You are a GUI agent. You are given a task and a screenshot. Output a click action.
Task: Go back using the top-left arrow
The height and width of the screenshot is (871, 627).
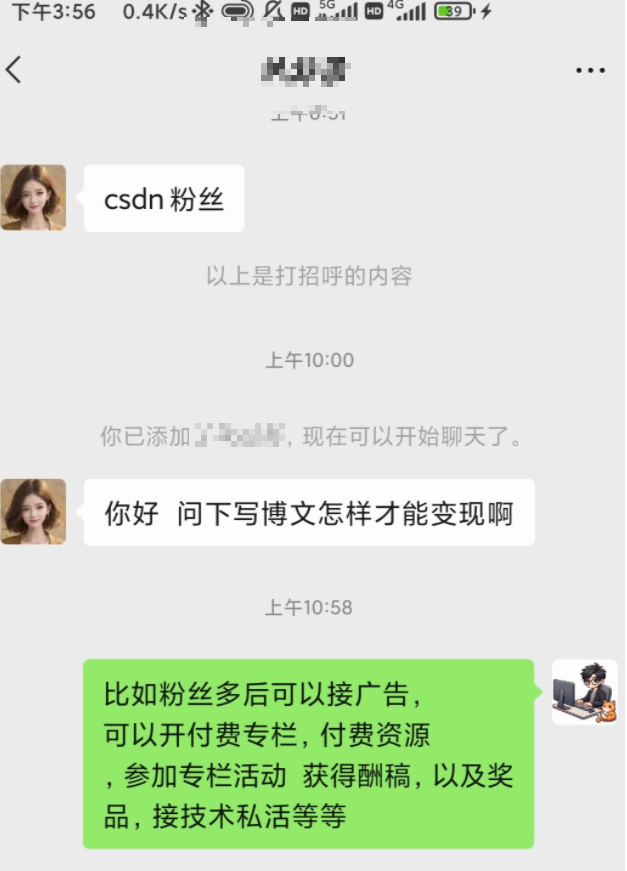coord(14,70)
